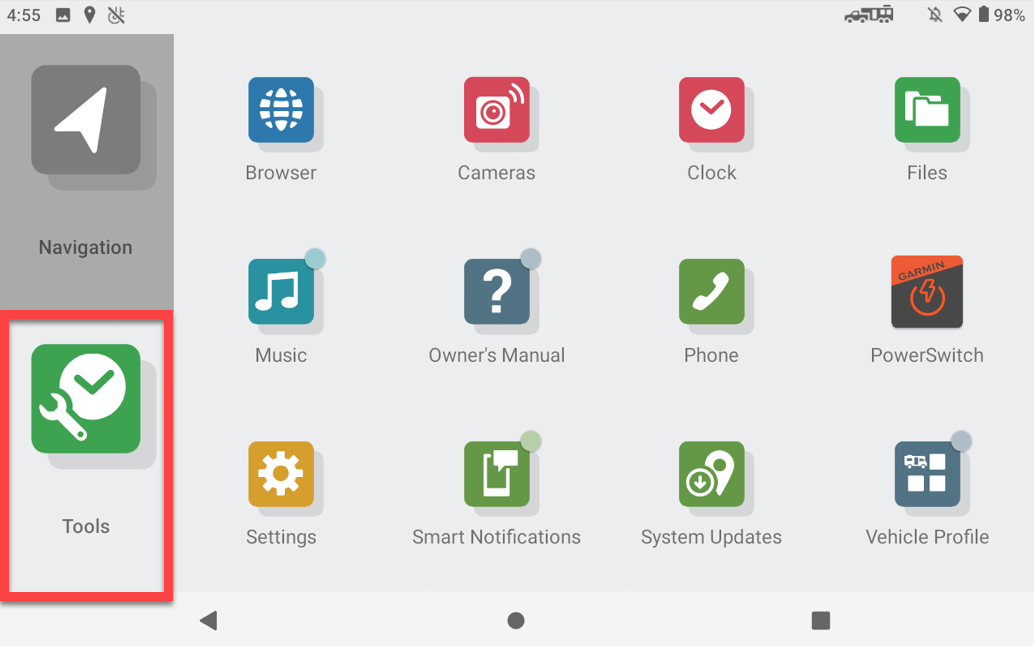Tap the system back button
Viewport: 1034px width, 646px height.
208,621
